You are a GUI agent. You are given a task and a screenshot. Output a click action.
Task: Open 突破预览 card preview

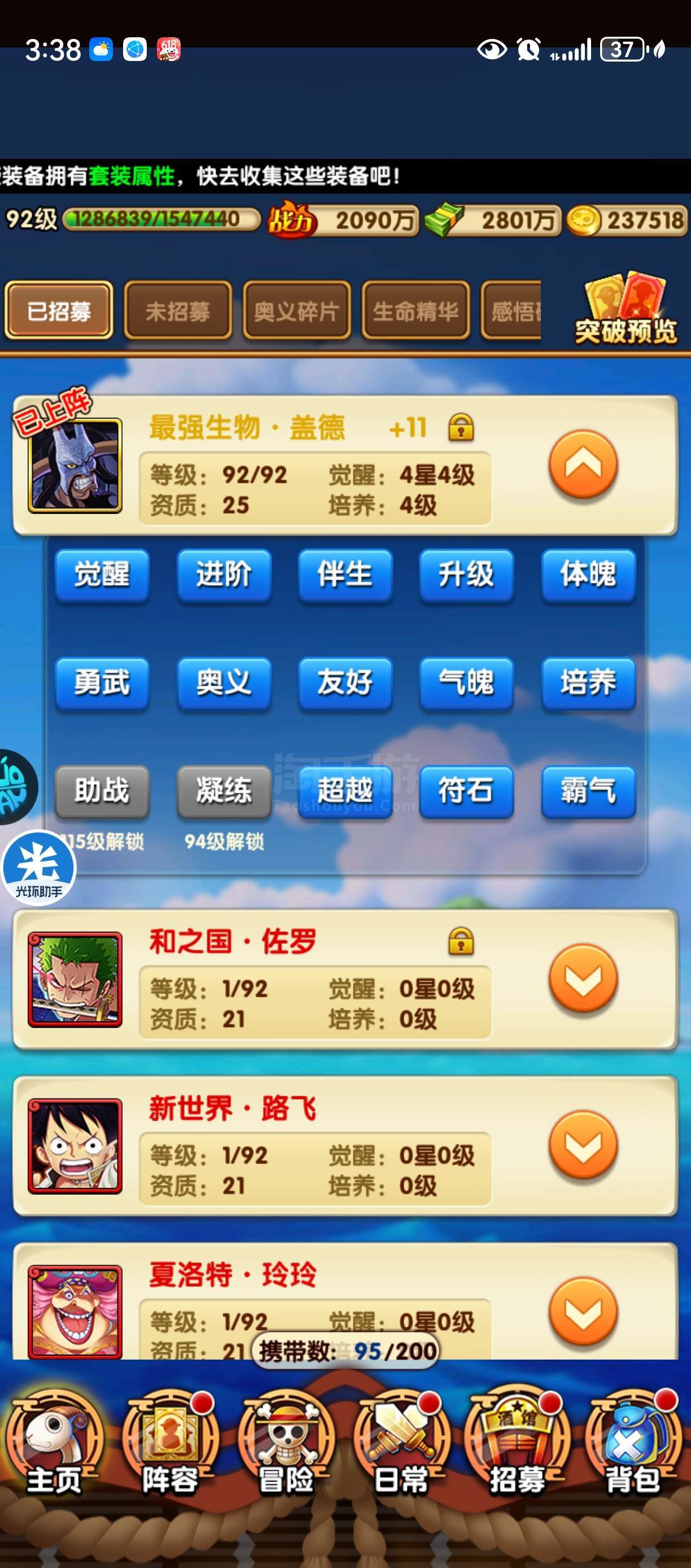(625, 309)
